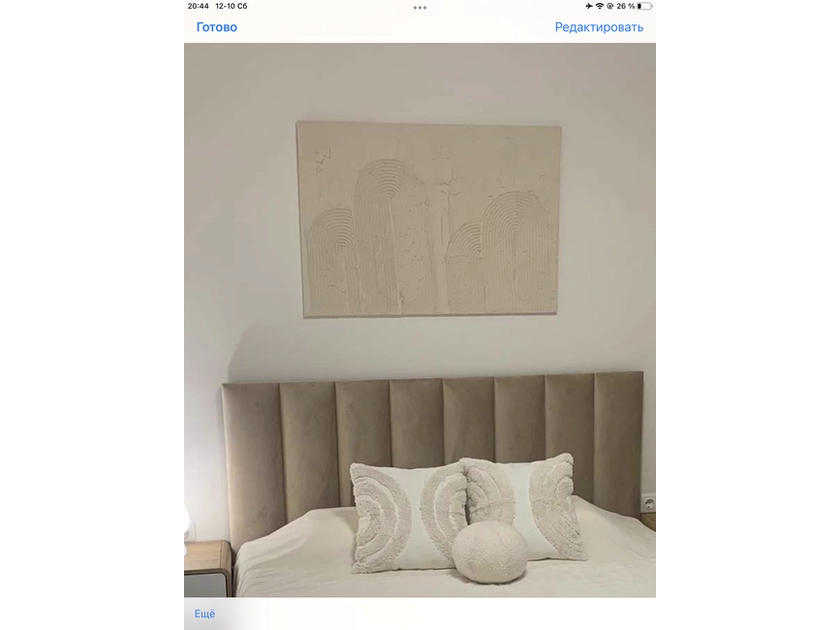This screenshot has height=630, width=840.
Task: Open Редактировать to edit the photo
Action: click(x=599, y=27)
